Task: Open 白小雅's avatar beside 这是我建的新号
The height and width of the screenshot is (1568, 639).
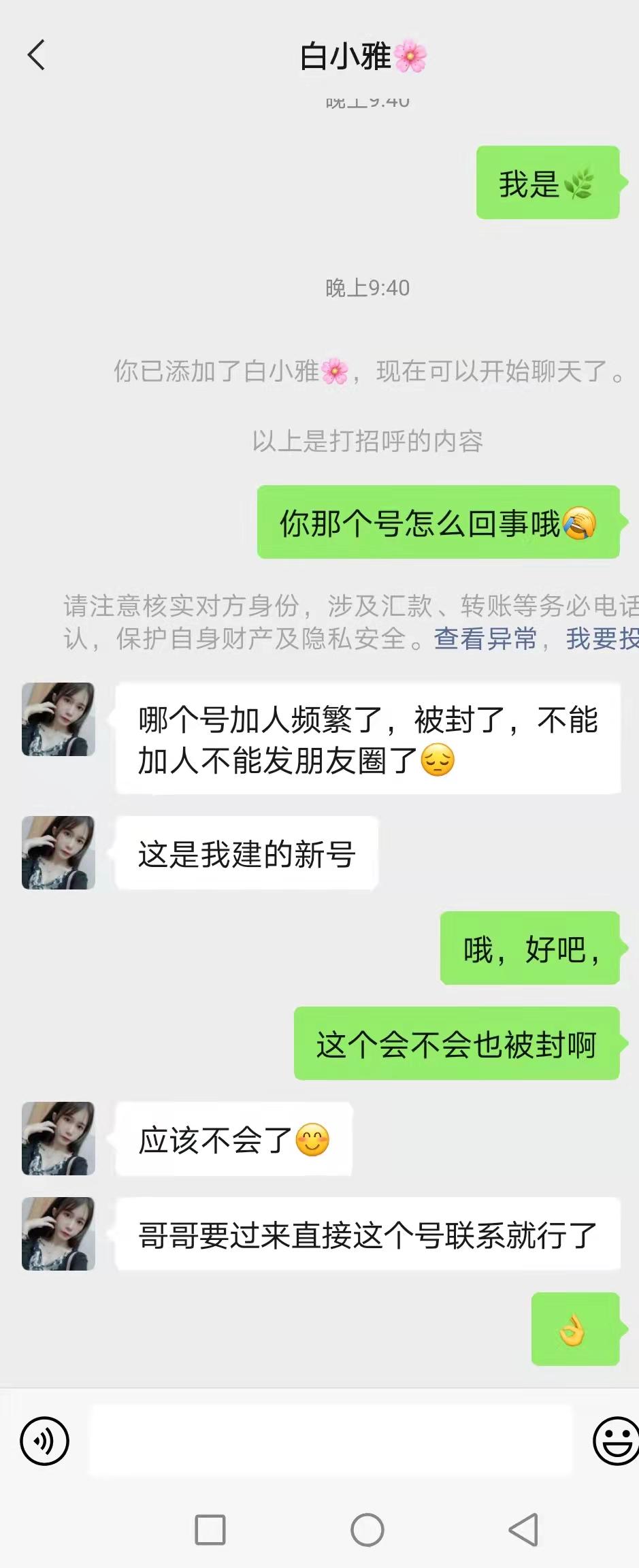Action: point(59,853)
